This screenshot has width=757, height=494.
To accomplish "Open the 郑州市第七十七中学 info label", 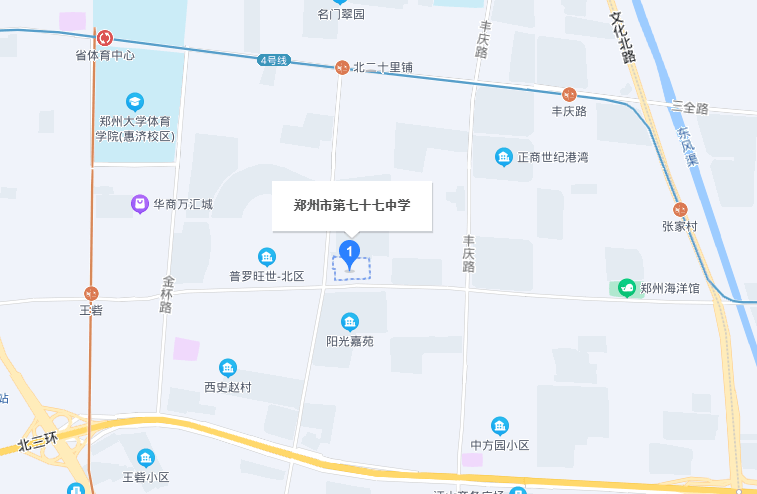I will tap(352, 205).
